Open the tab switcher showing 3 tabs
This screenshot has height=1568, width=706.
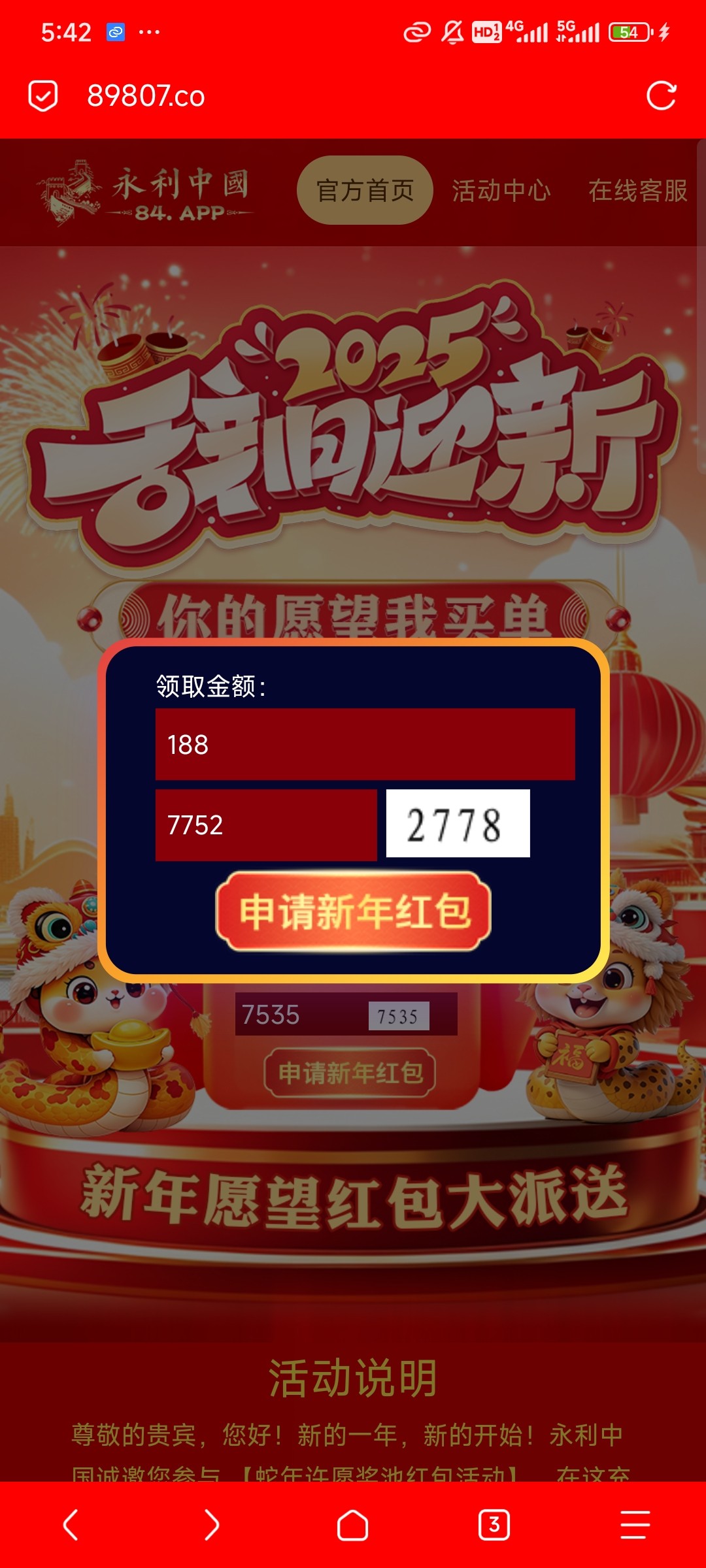494,1525
